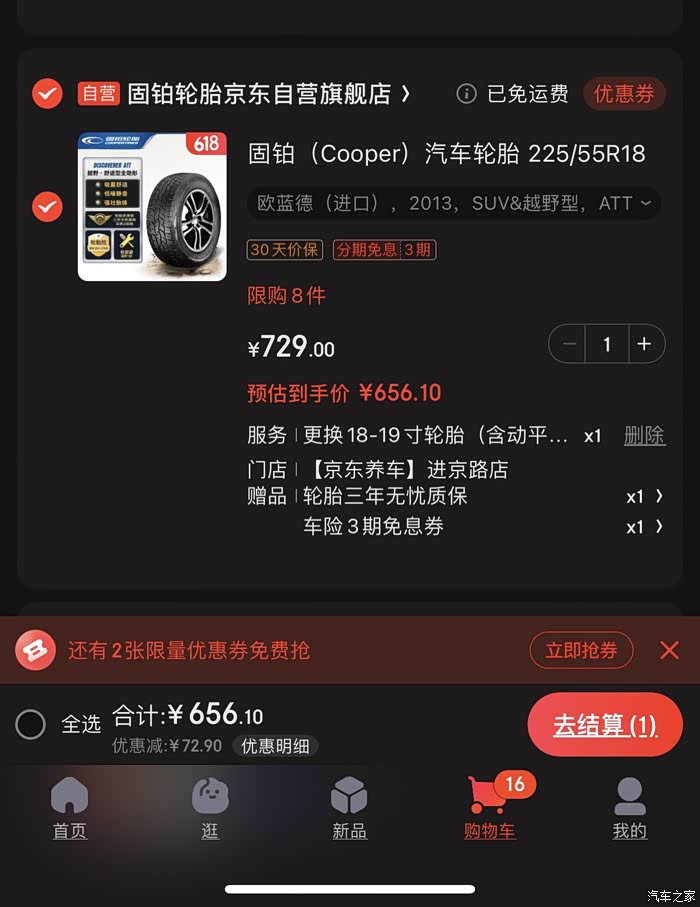Screen dimensions: 700x907
Task: Uncheck the store-level selection checkbox
Action: 47,94
